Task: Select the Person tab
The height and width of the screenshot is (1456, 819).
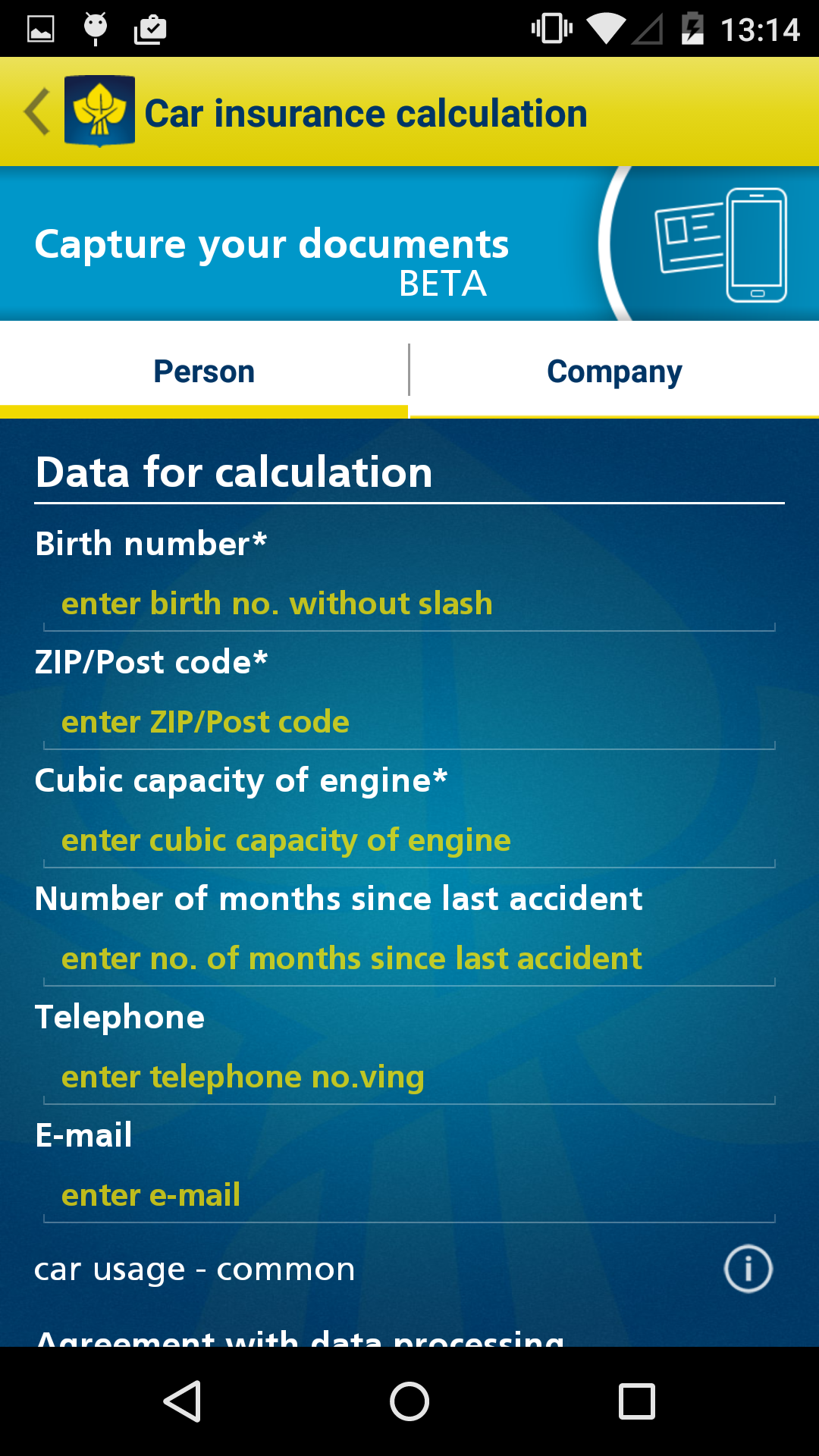Action: tap(204, 372)
